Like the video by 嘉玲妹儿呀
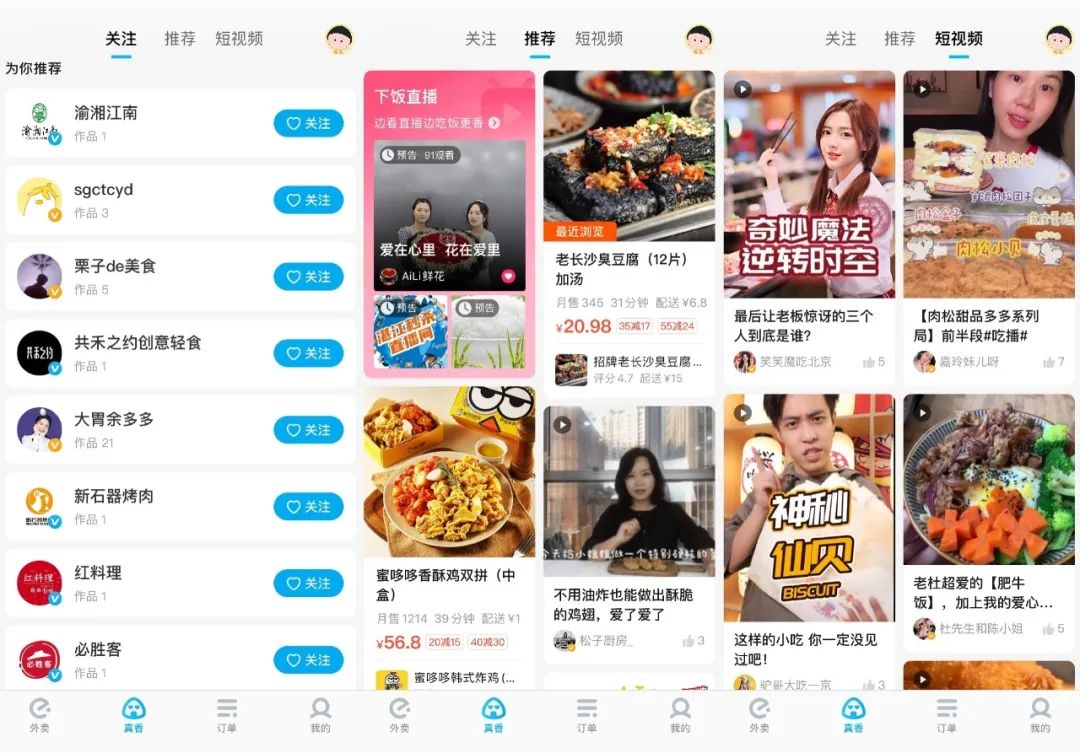Viewport: 1080px width, 753px height. [x=1053, y=362]
